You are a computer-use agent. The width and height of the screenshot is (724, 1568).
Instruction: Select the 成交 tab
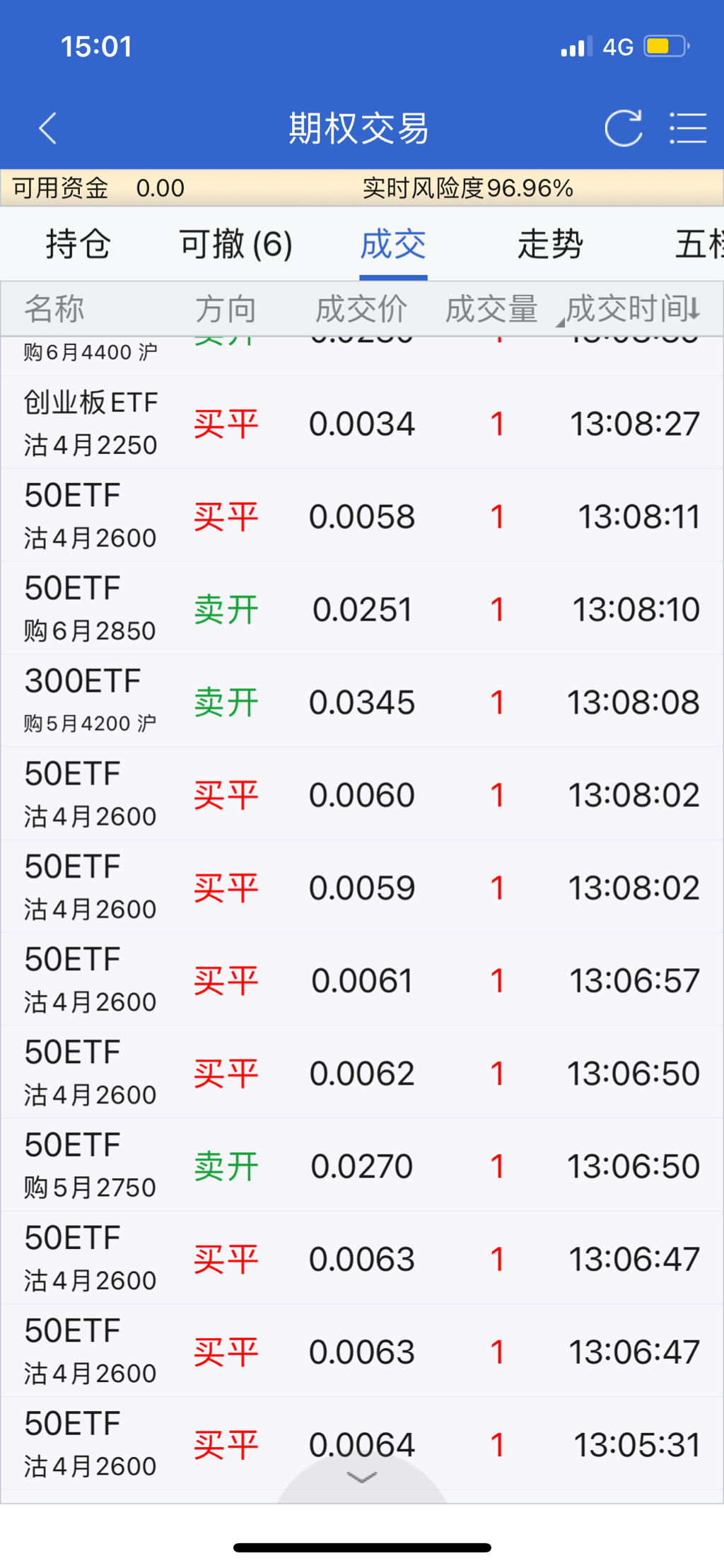click(x=393, y=245)
